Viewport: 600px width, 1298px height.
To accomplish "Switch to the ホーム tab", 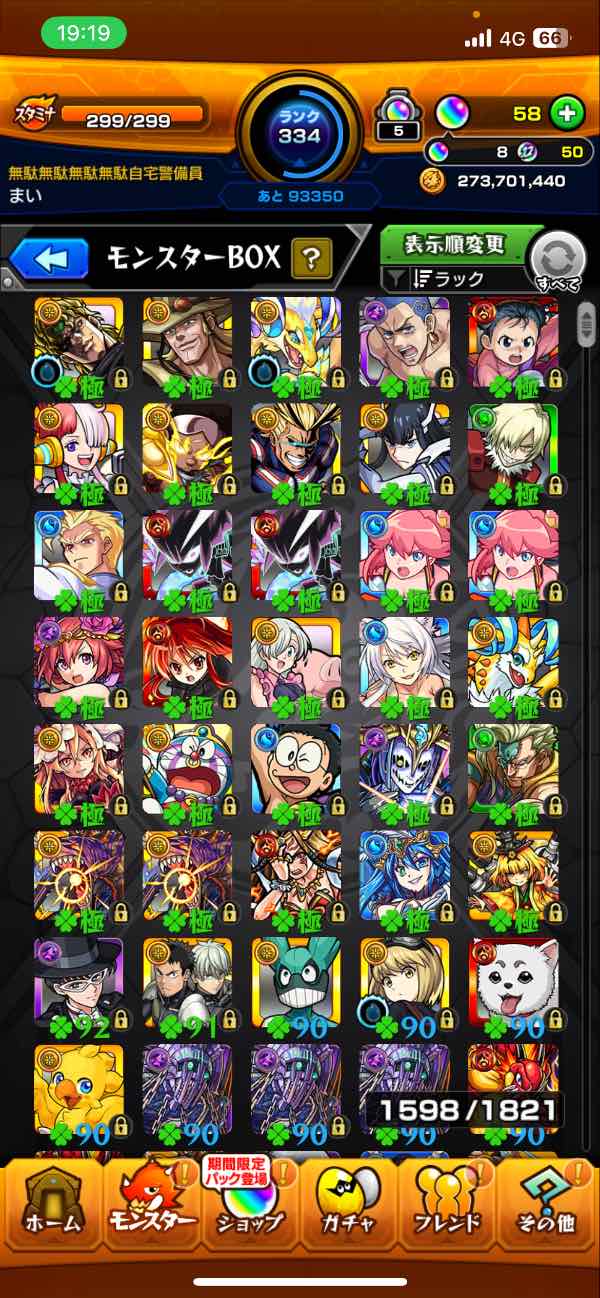I will coord(51,1205).
